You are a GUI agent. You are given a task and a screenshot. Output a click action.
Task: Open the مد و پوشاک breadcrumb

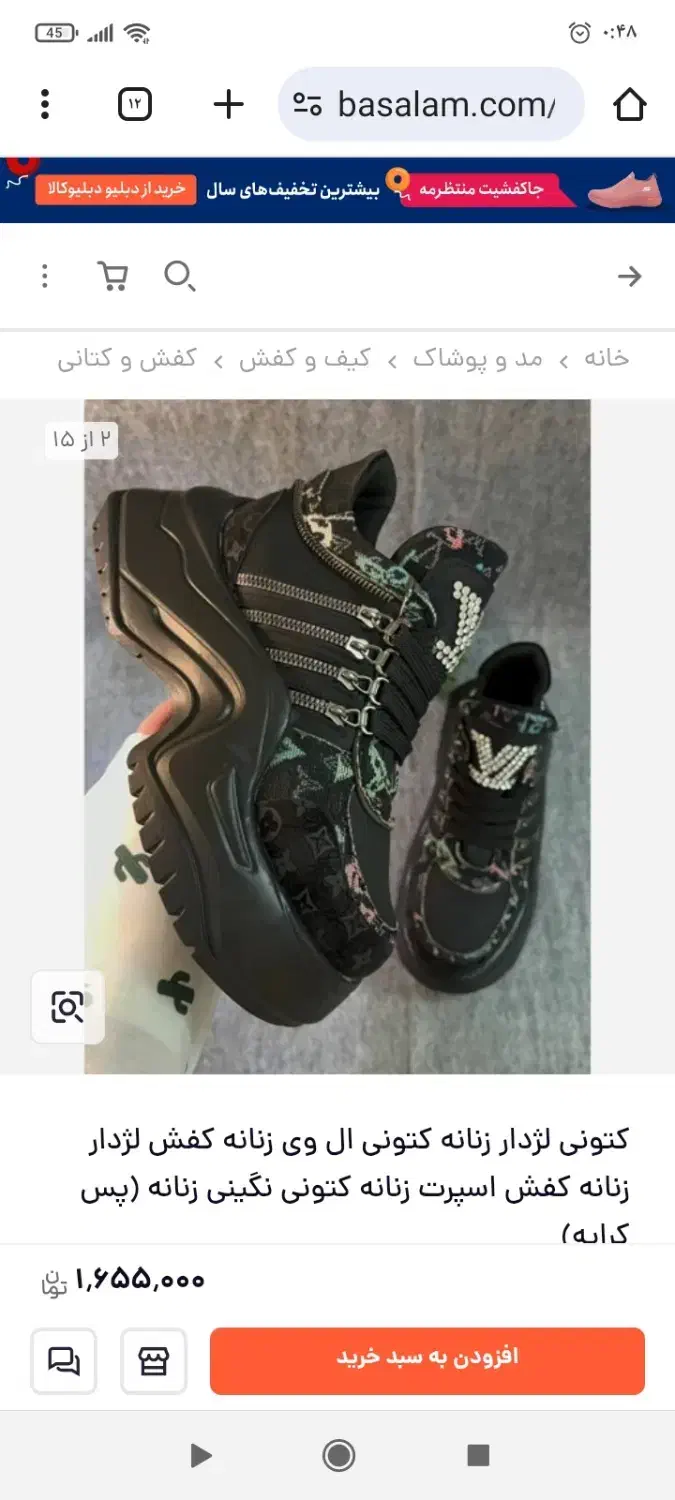[478, 359]
